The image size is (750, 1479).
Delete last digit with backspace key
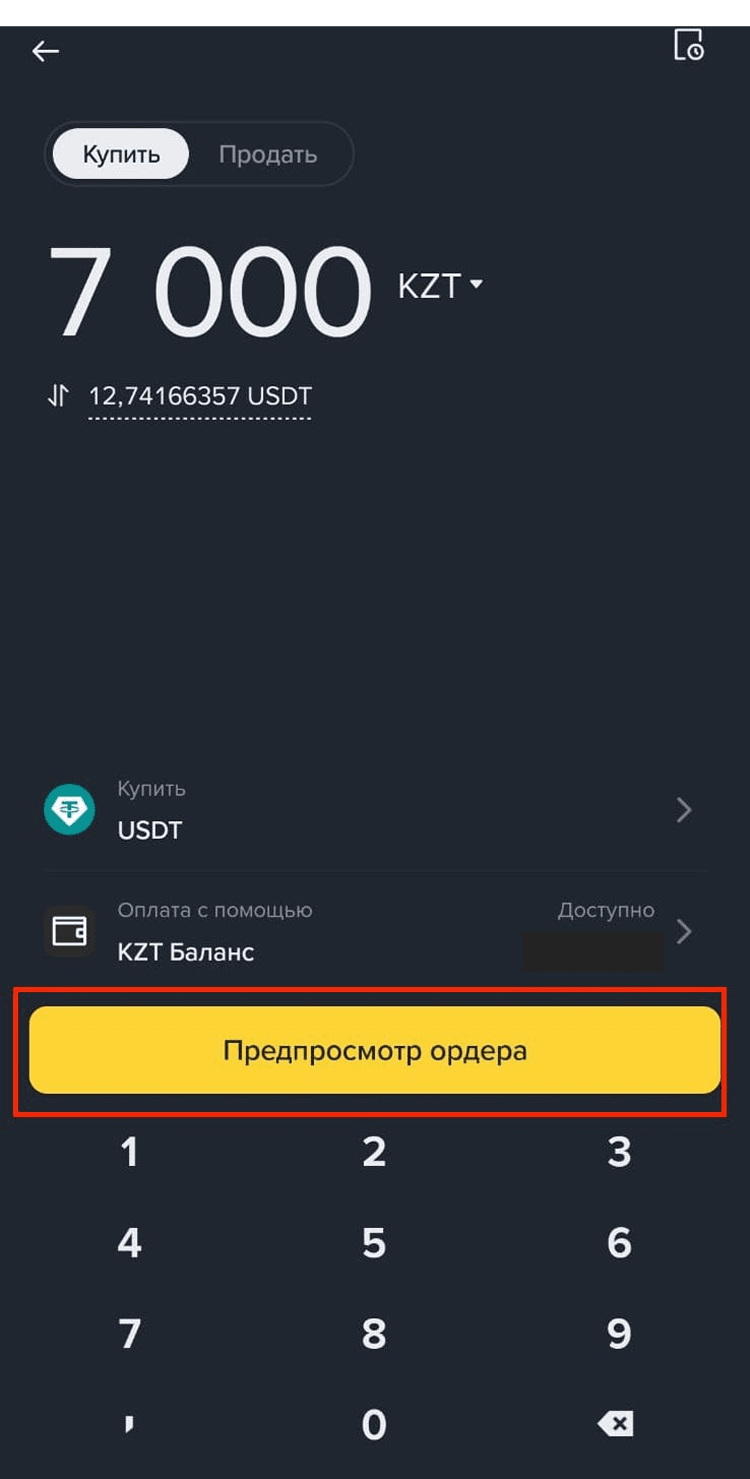click(616, 1424)
